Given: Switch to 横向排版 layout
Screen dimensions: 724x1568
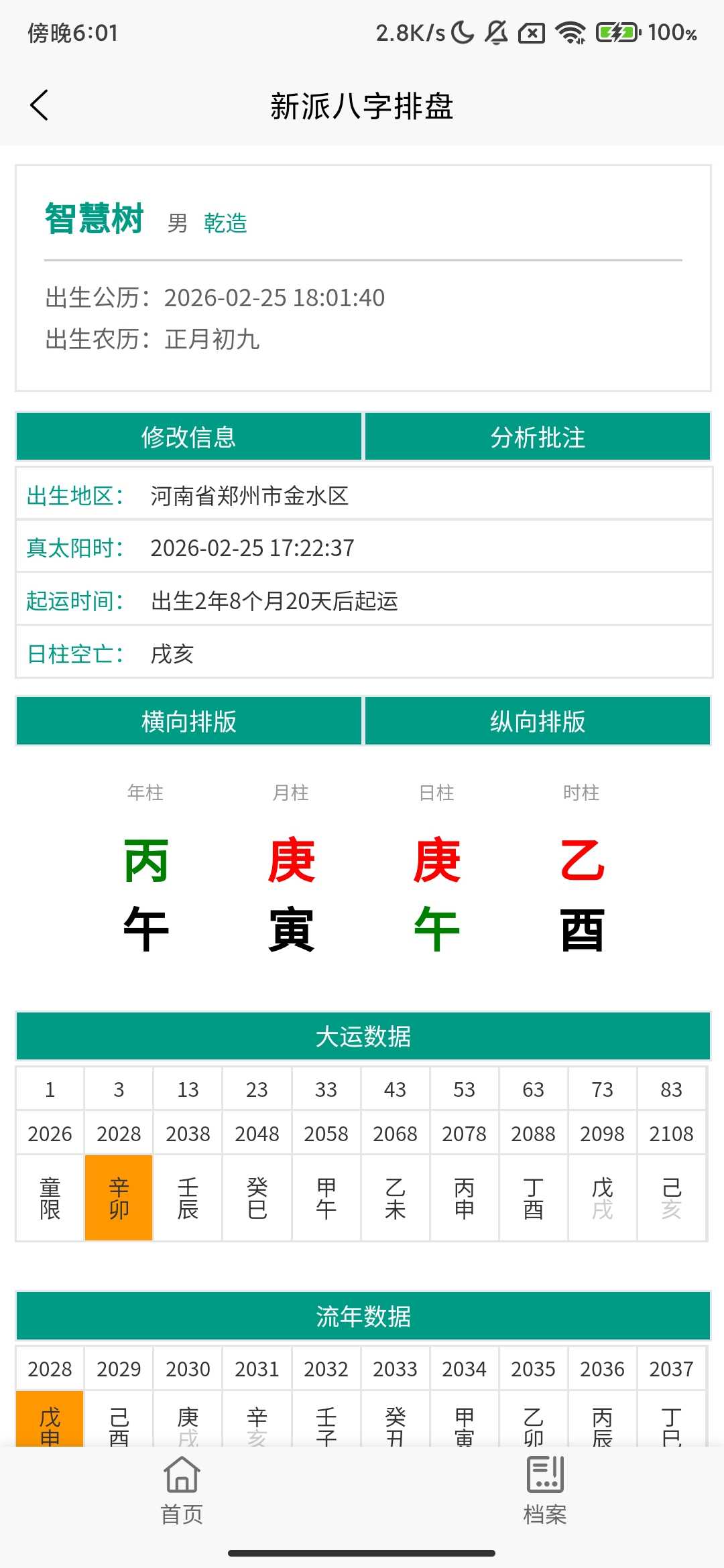Looking at the screenshot, I should coord(188,722).
